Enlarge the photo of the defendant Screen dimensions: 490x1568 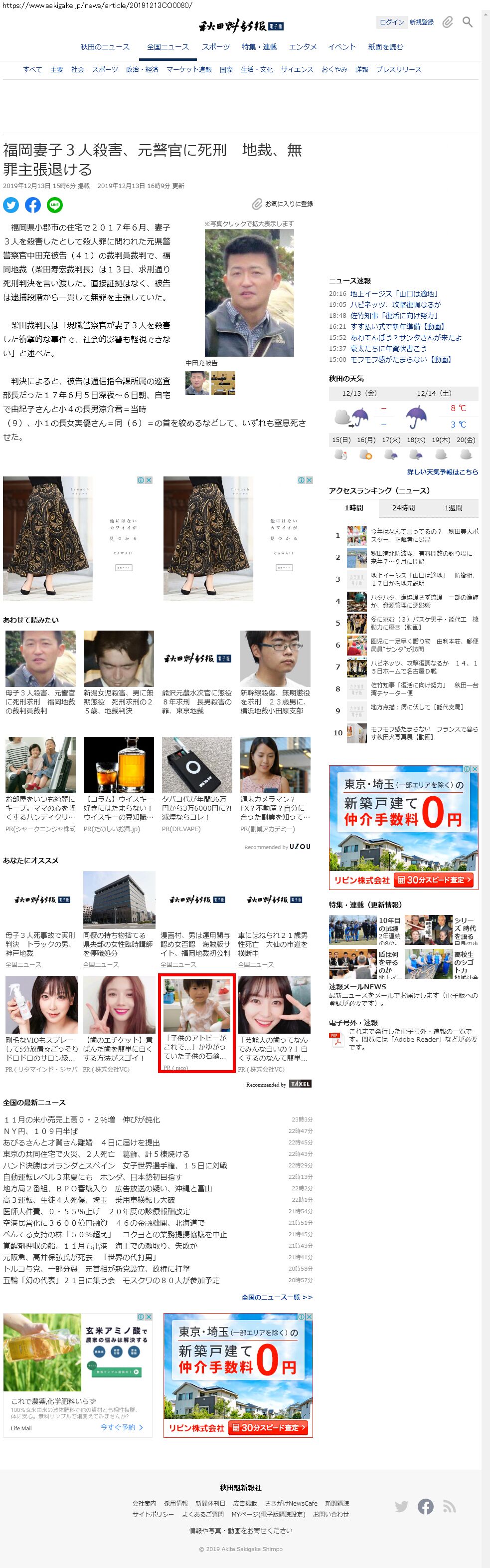pyautogui.click(x=249, y=293)
